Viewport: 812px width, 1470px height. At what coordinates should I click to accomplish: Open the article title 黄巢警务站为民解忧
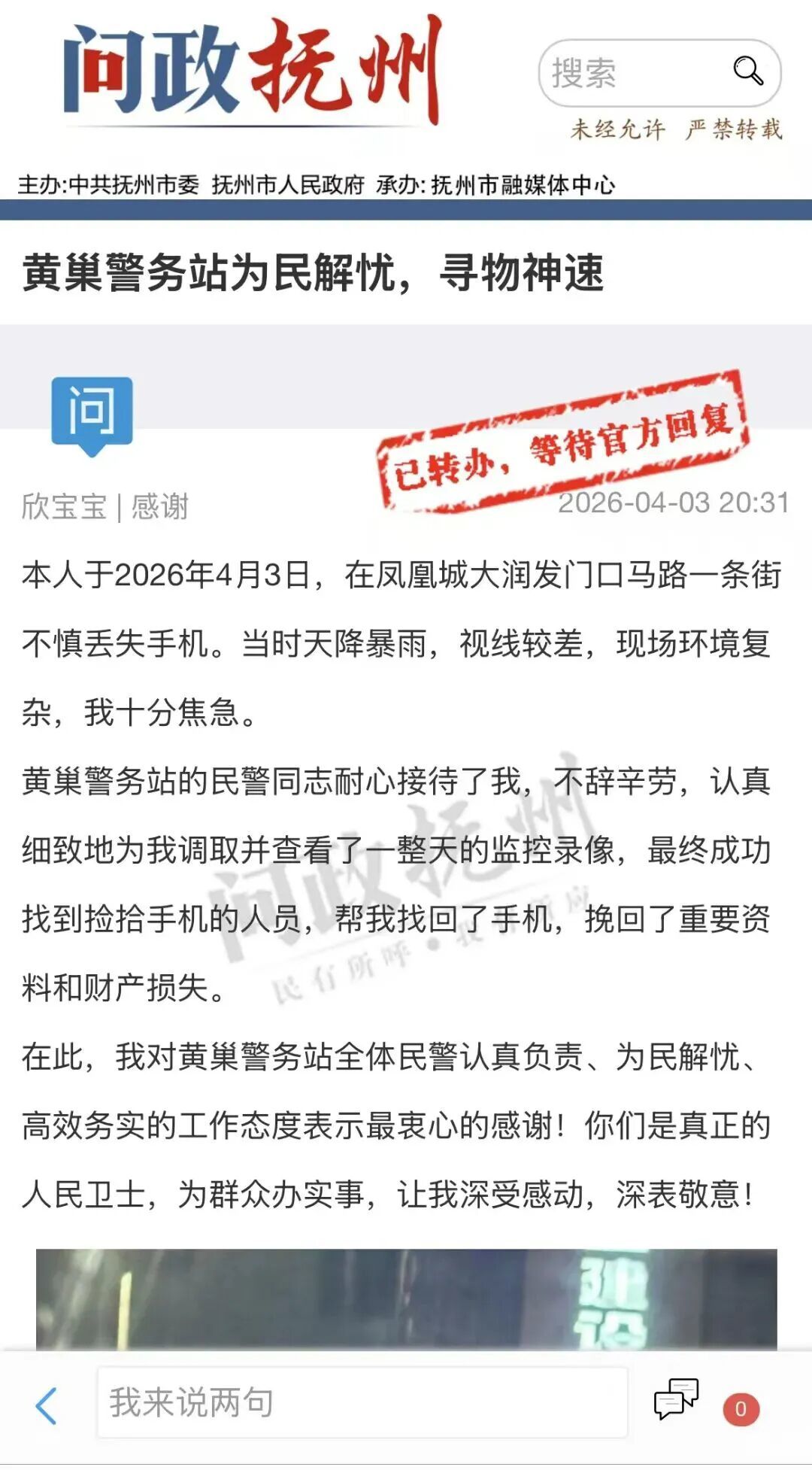tap(316, 276)
